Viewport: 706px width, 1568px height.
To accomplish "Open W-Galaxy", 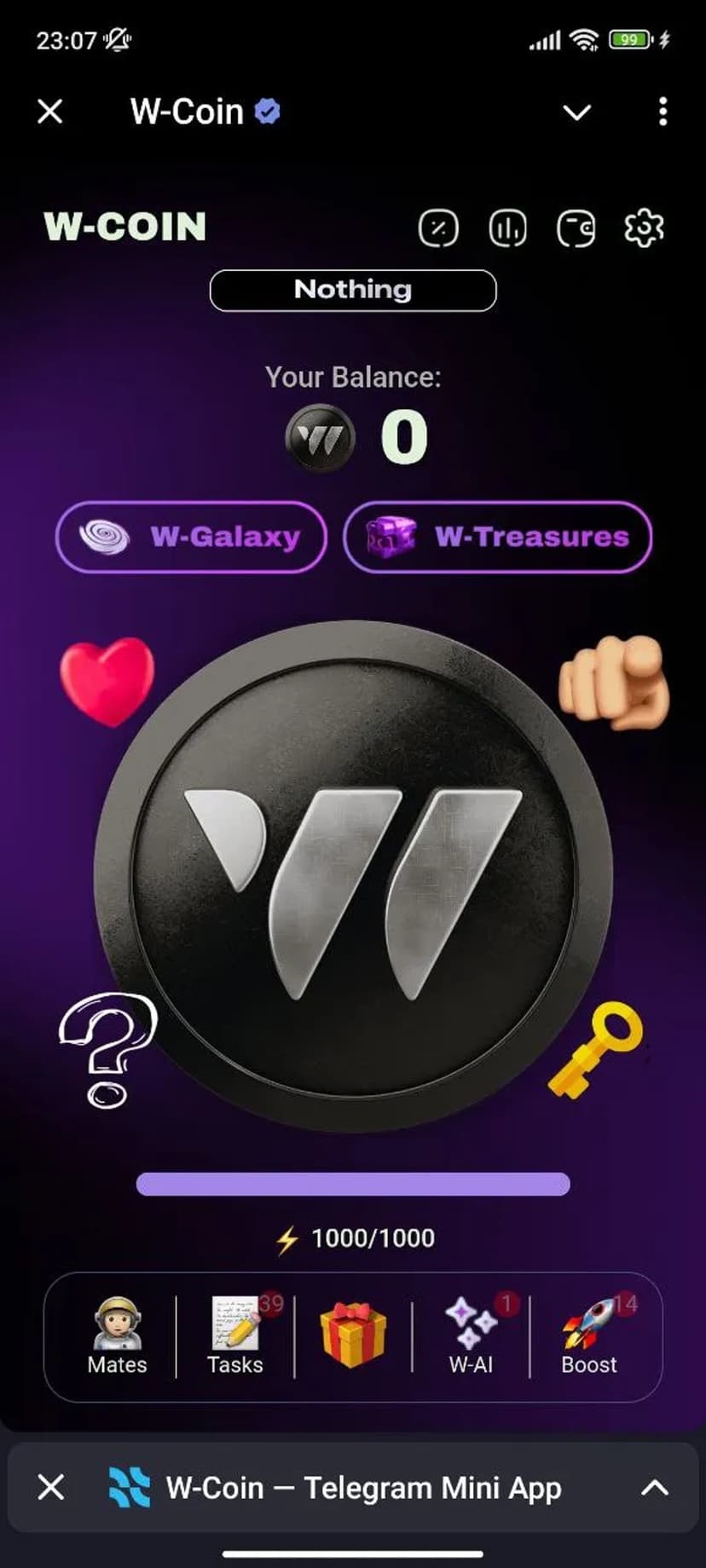I will [x=191, y=537].
